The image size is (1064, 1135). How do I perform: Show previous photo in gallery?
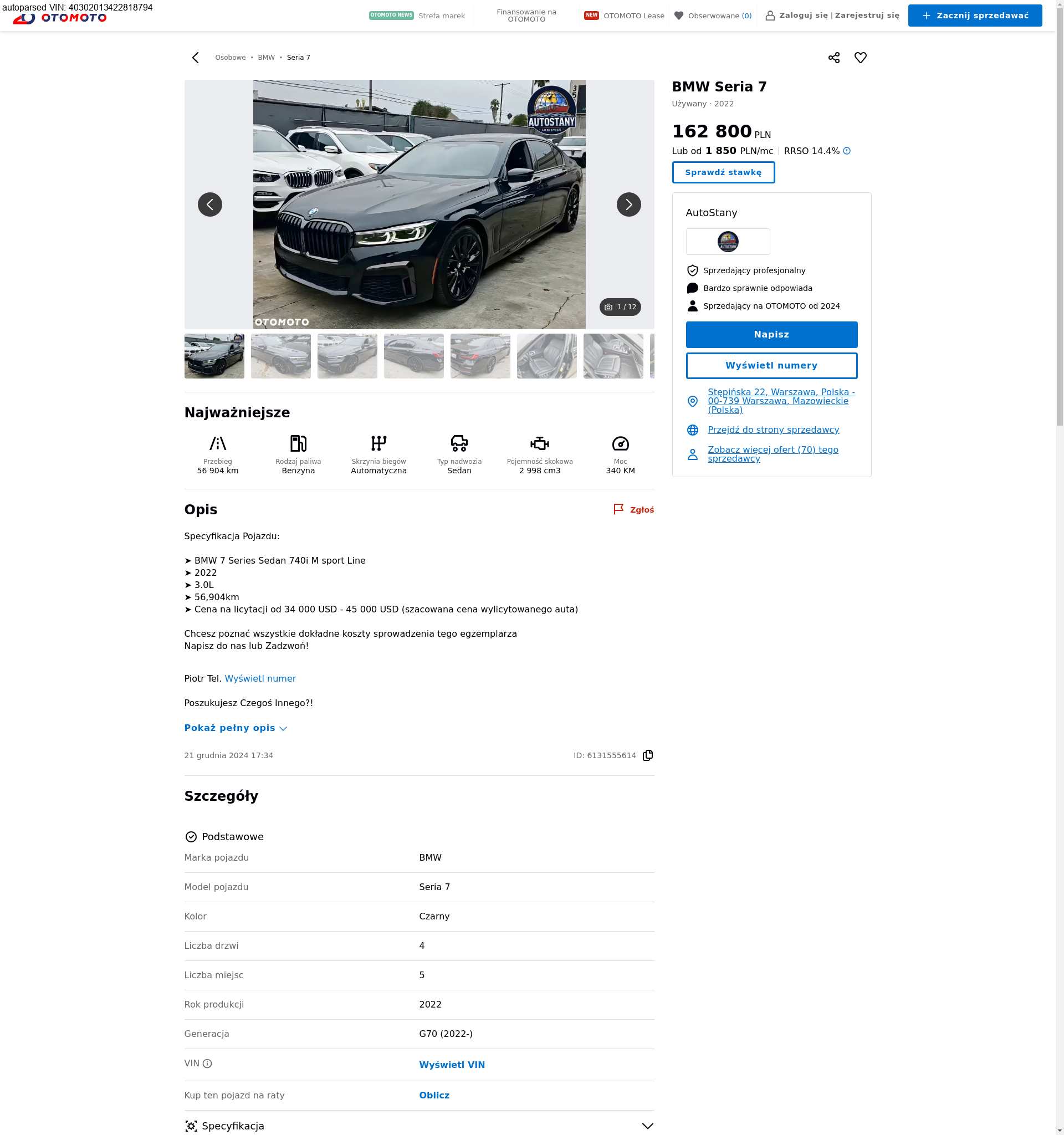point(209,204)
